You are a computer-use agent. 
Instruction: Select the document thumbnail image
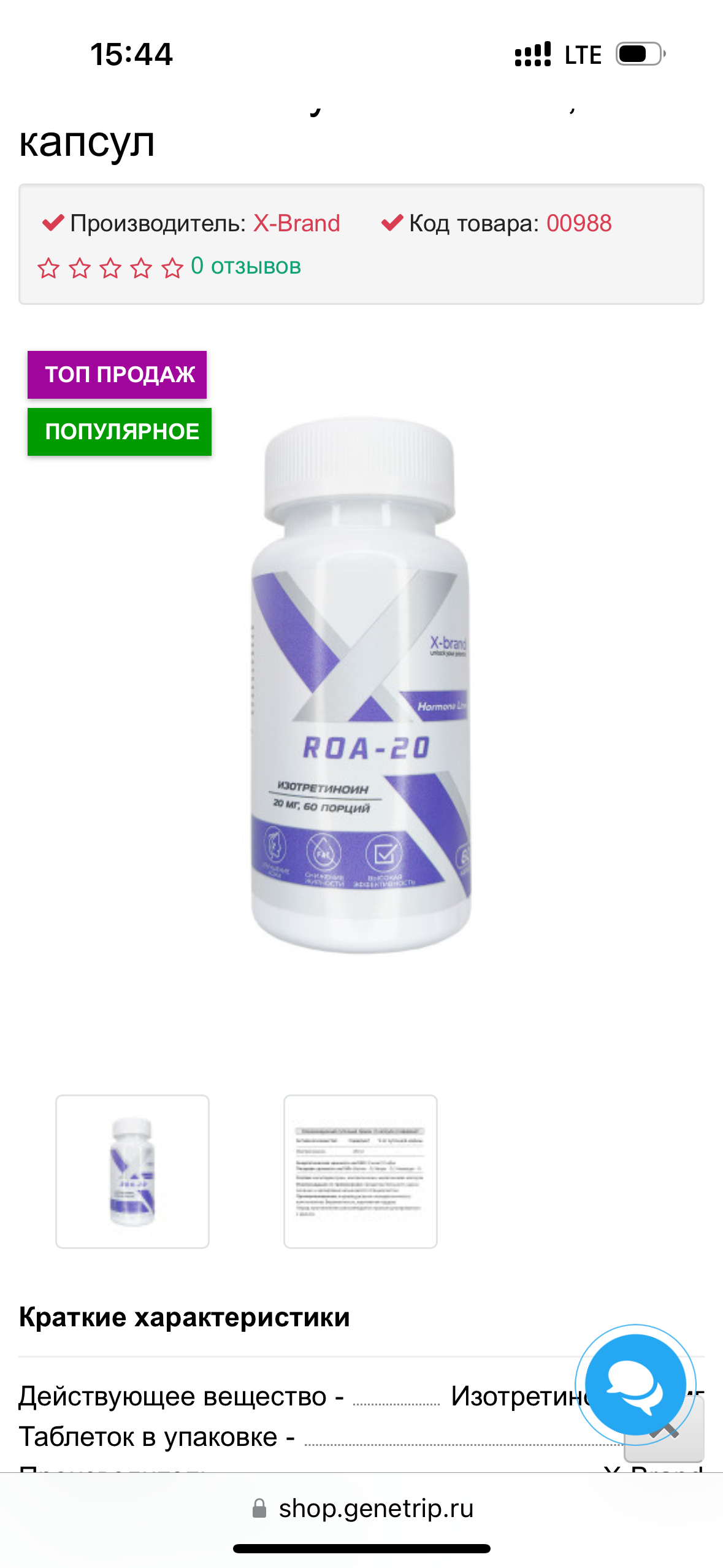click(361, 1171)
